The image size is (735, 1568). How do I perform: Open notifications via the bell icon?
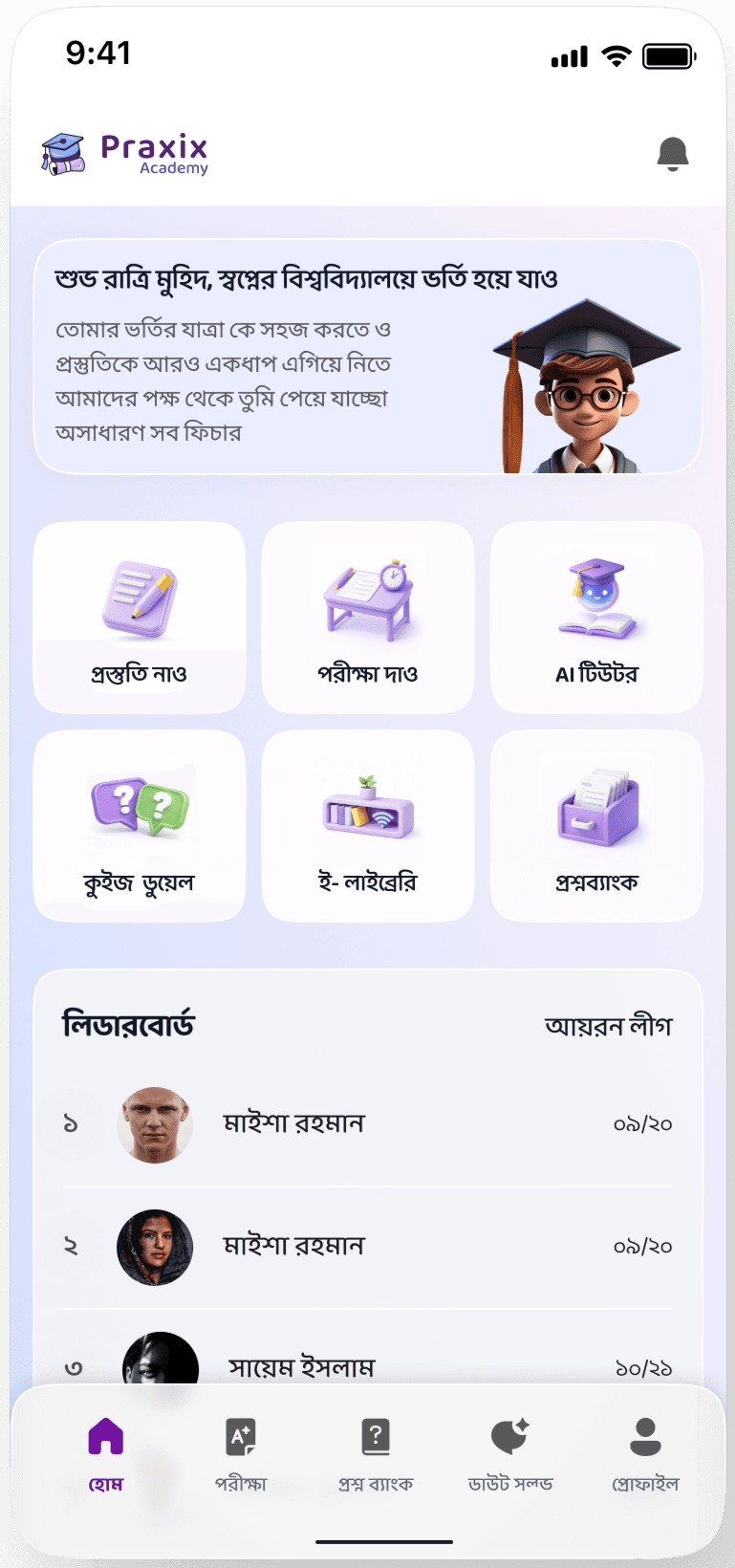tap(673, 153)
